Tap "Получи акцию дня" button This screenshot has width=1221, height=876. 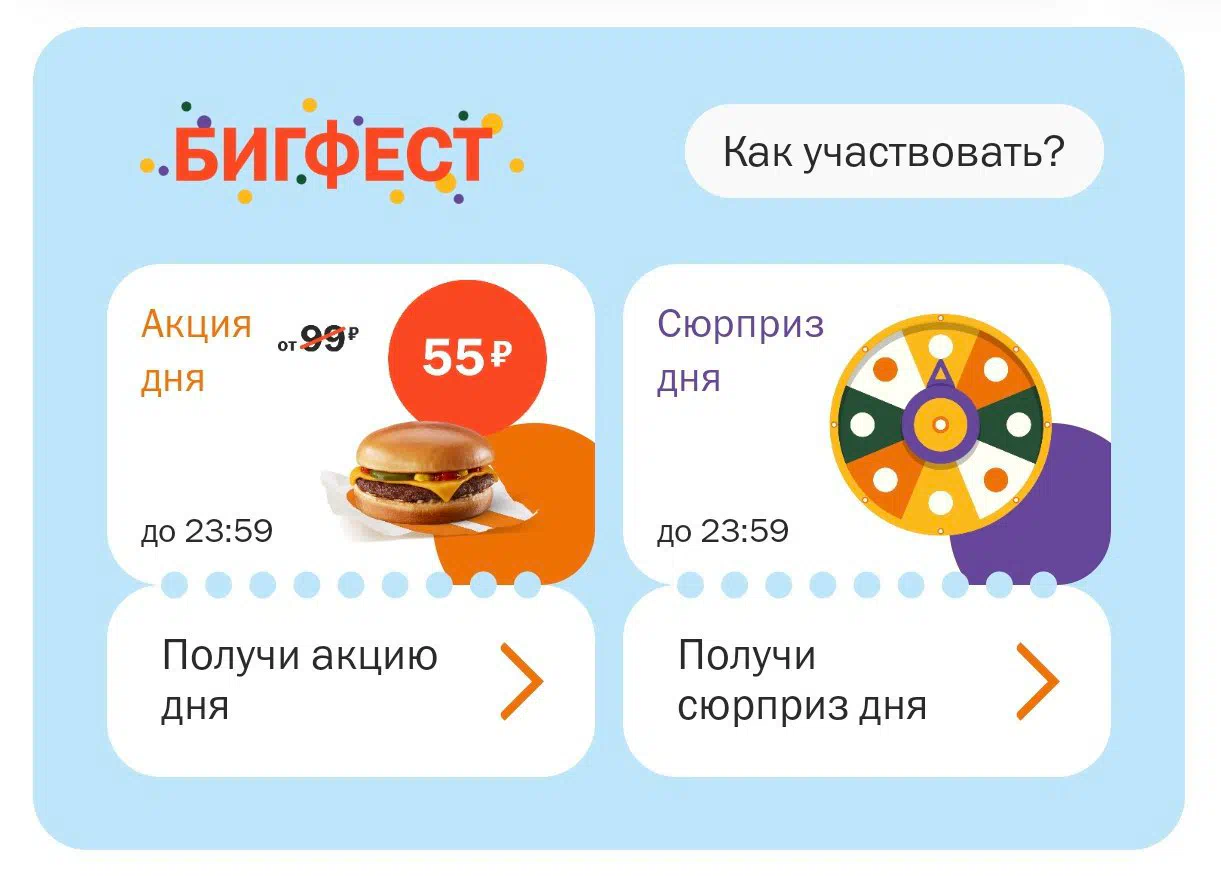coord(350,682)
